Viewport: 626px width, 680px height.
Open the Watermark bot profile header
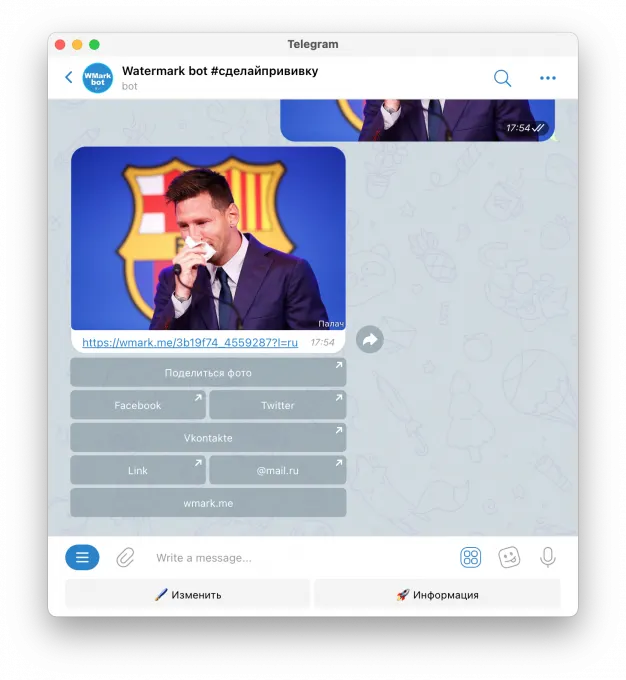pyautogui.click(x=220, y=78)
